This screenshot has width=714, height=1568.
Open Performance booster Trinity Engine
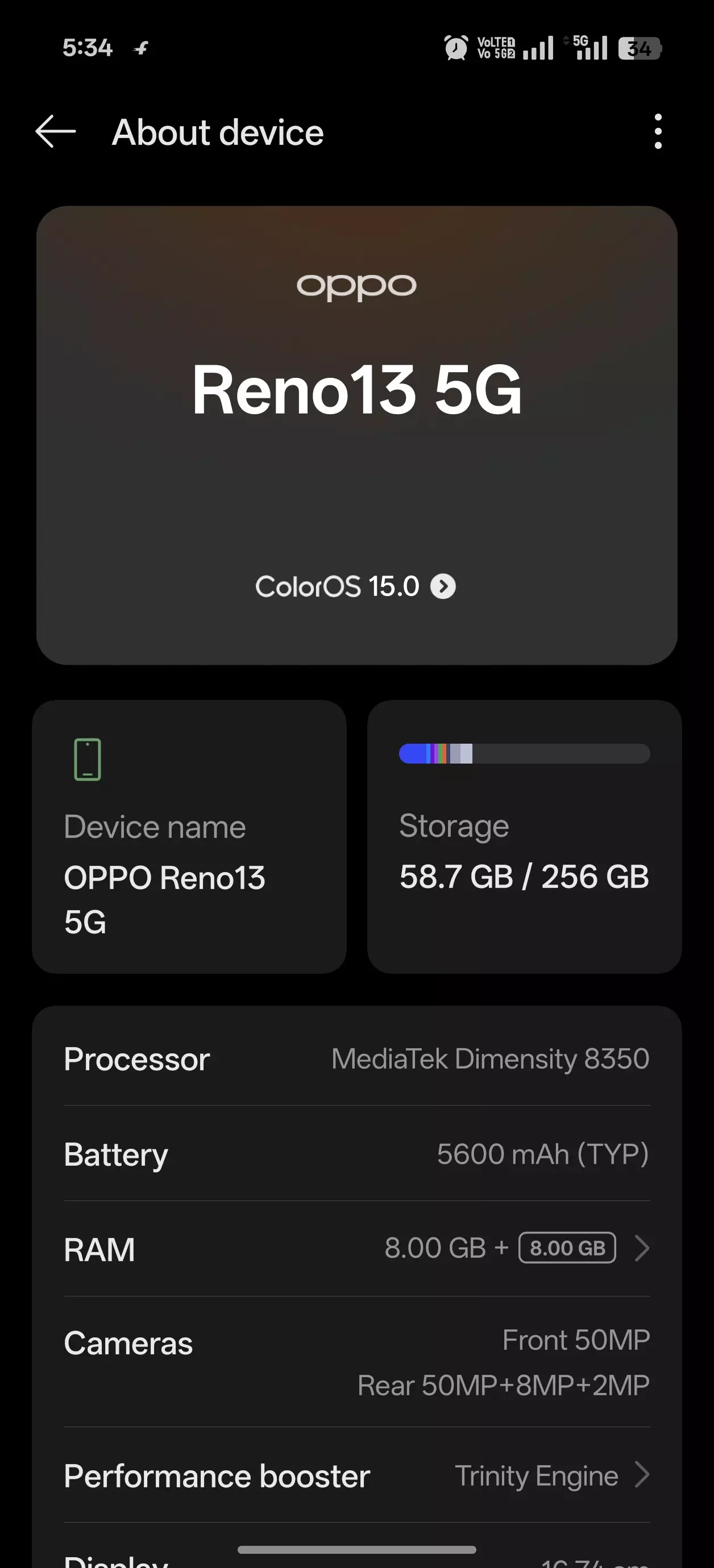pyautogui.click(x=356, y=1475)
